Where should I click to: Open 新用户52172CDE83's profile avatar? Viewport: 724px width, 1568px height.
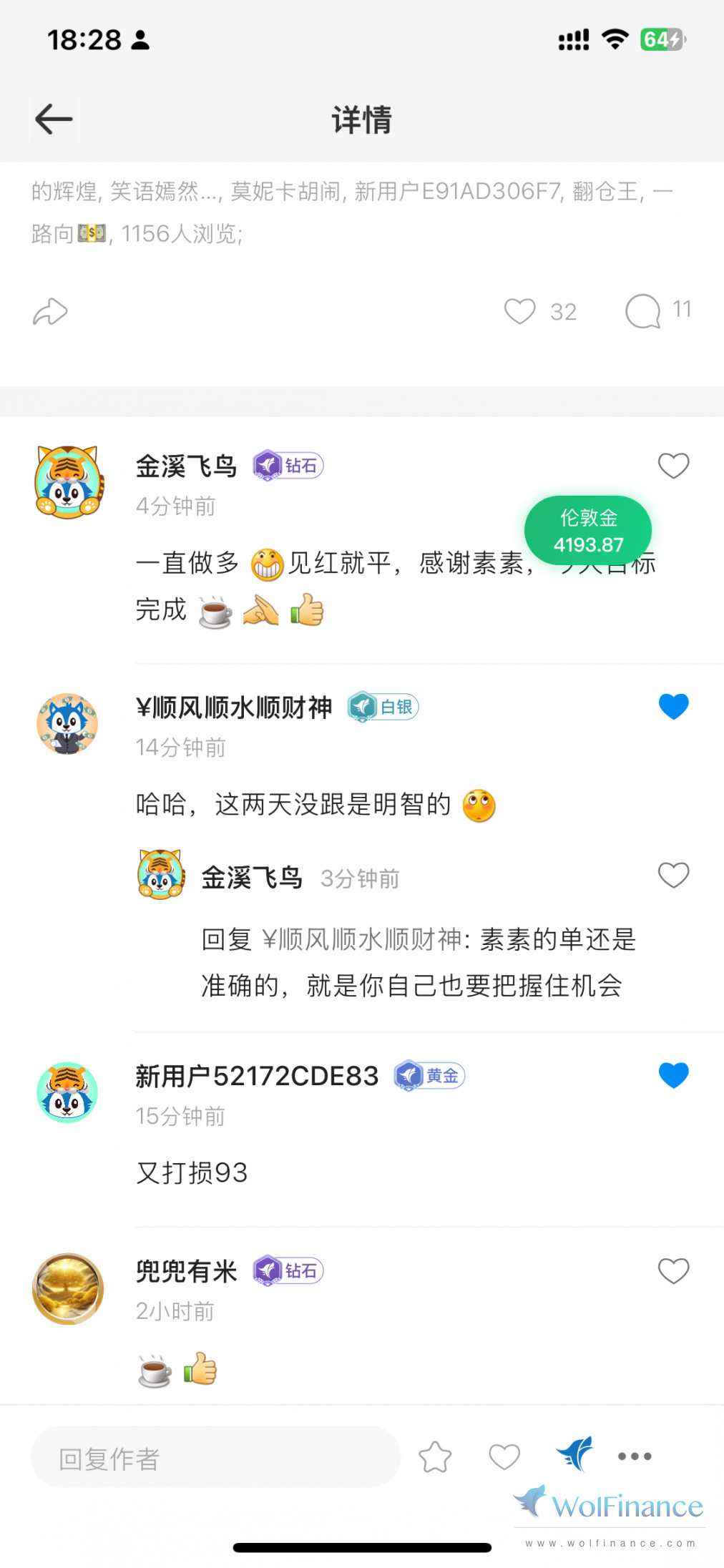click(67, 1092)
